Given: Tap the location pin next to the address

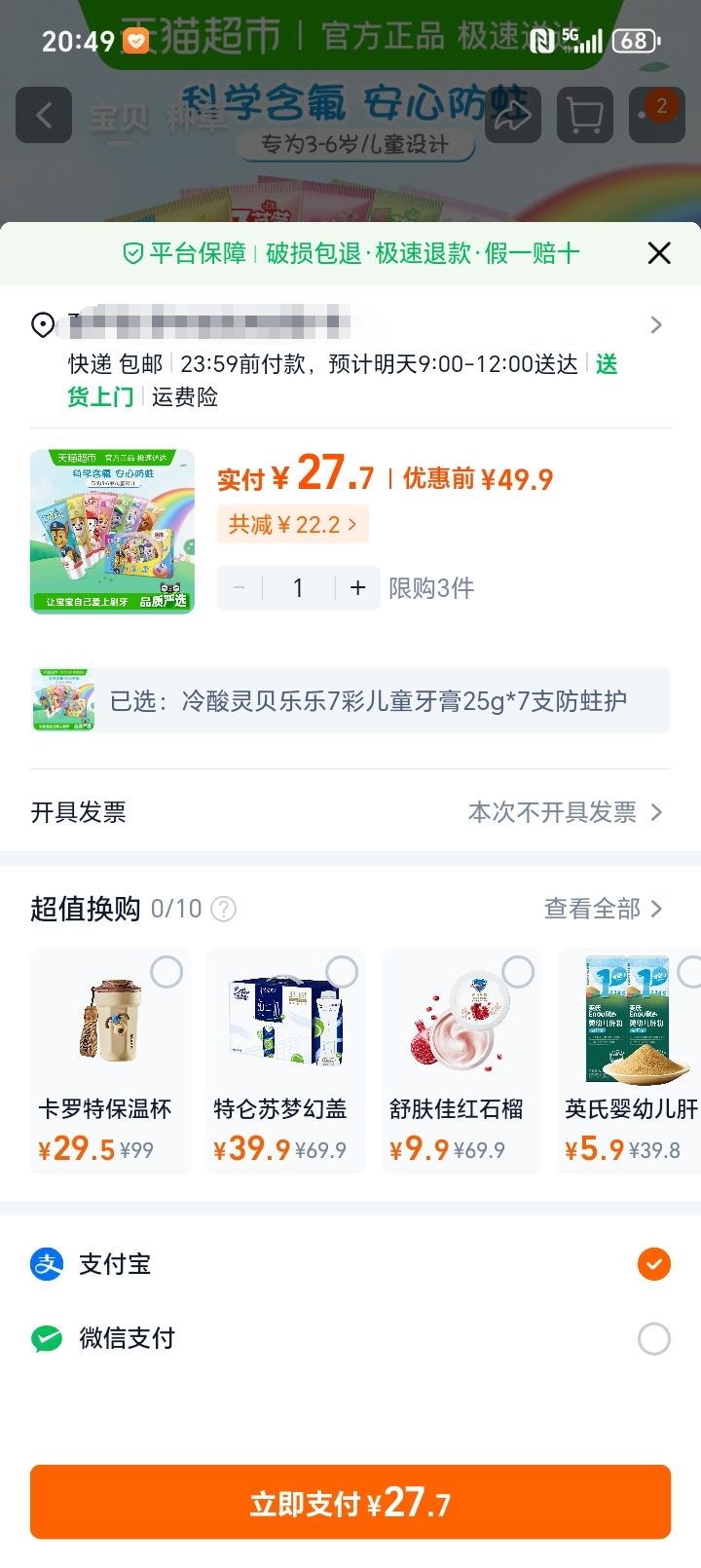Looking at the screenshot, I should (41, 324).
